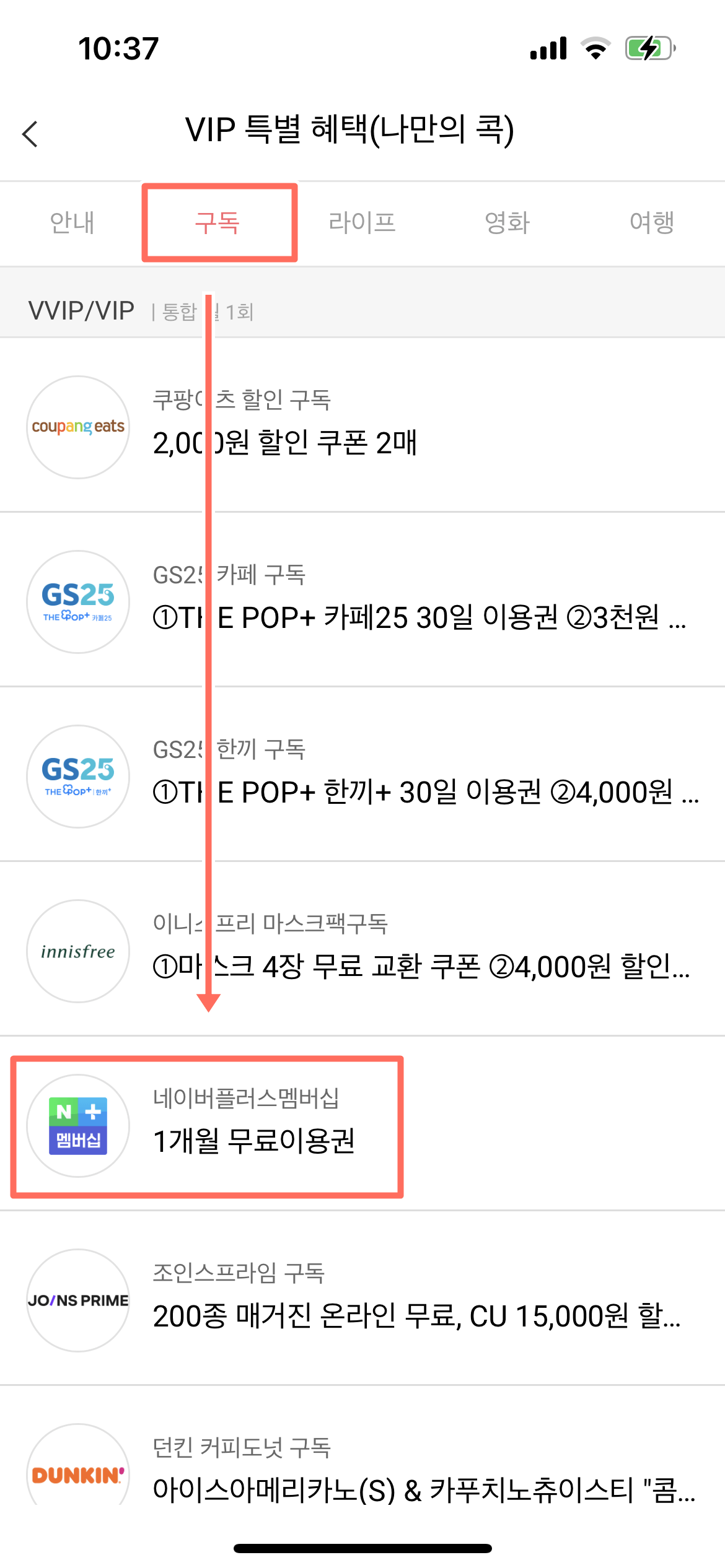Tap the DUNKIN' brand logo
The image size is (725, 1568).
[77, 1474]
